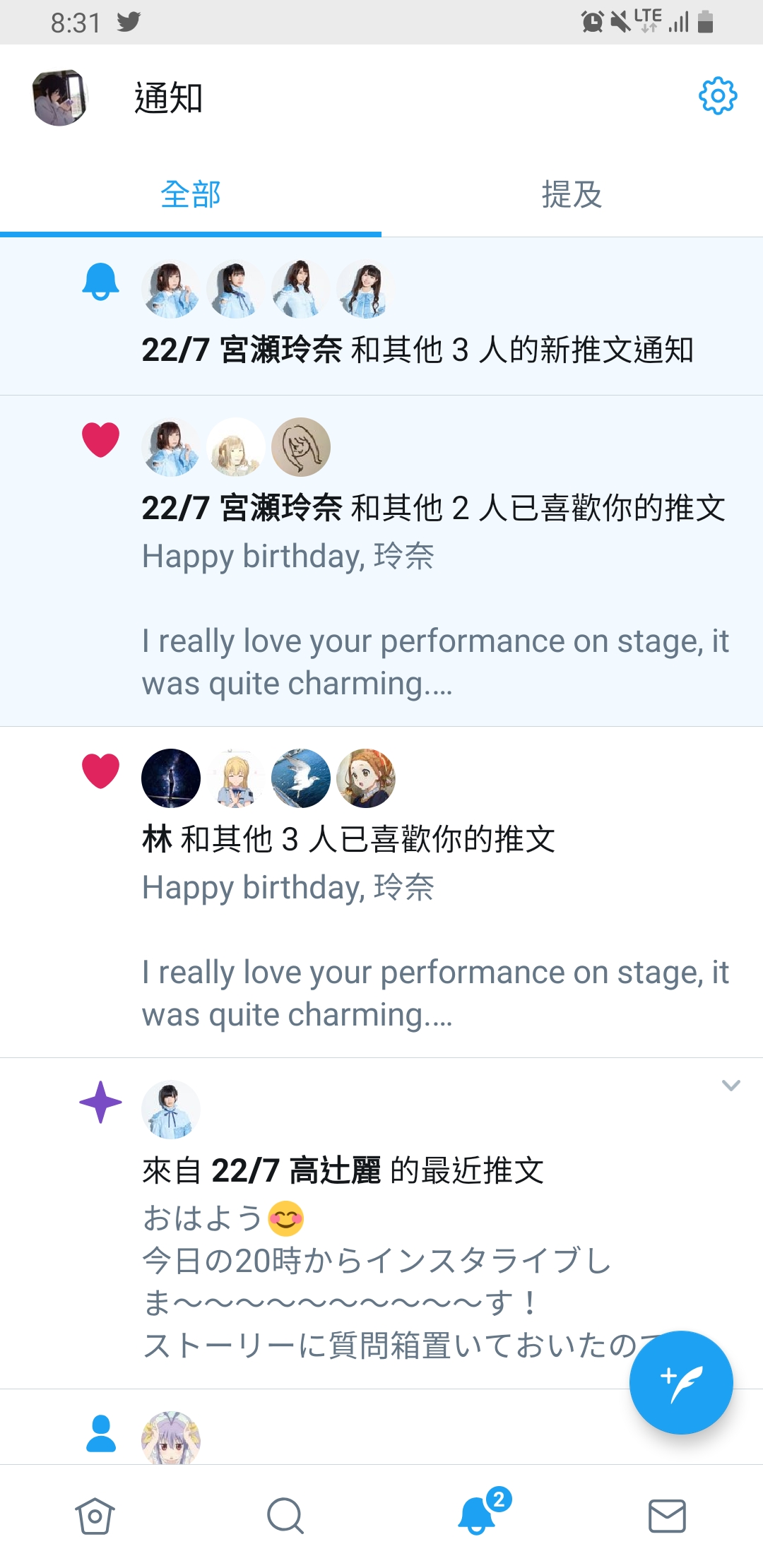The height and width of the screenshot is (1568, 763).
Task: Open notifications bell tab
Action: [x=478, y=1516]
